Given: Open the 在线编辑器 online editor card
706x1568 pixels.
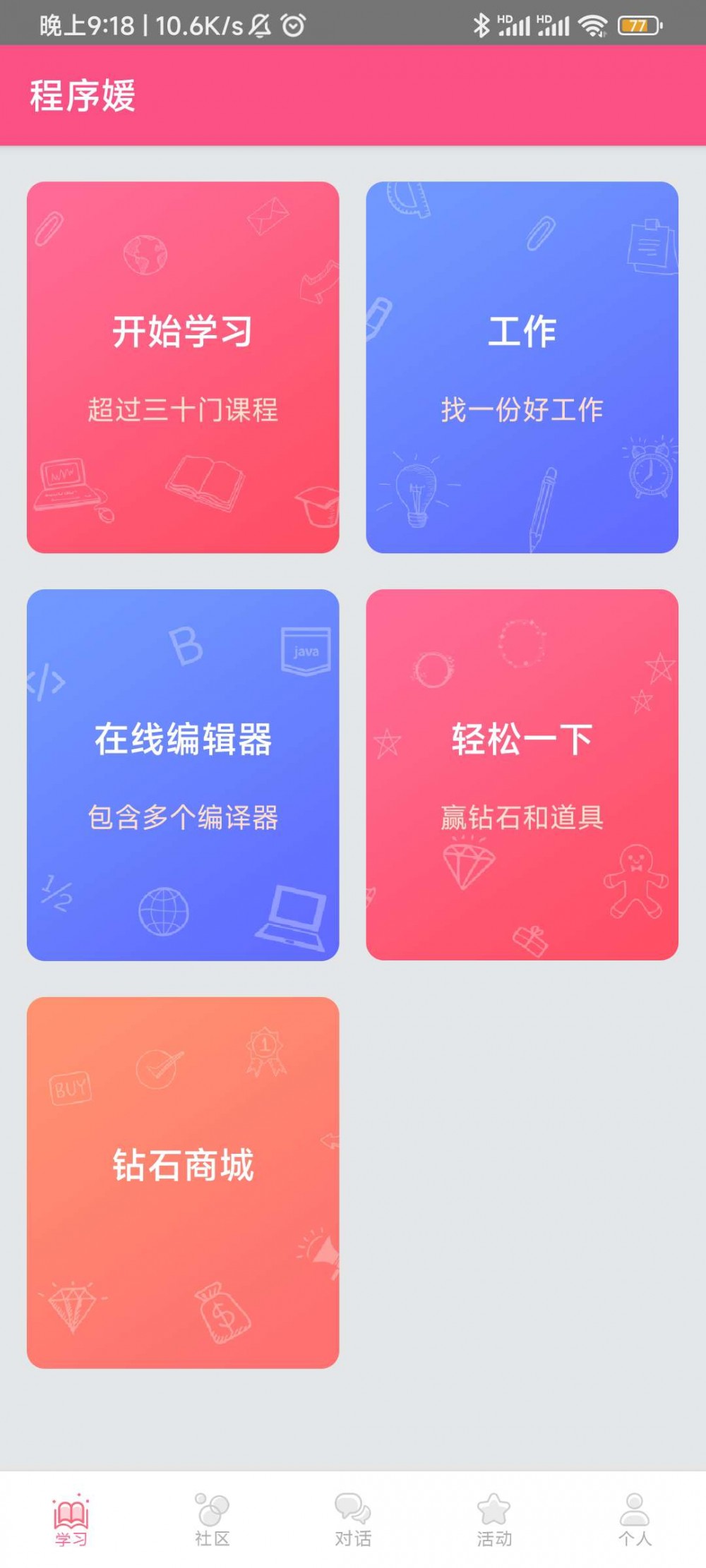Looking at the screenshot, I should tap(183, 776).
